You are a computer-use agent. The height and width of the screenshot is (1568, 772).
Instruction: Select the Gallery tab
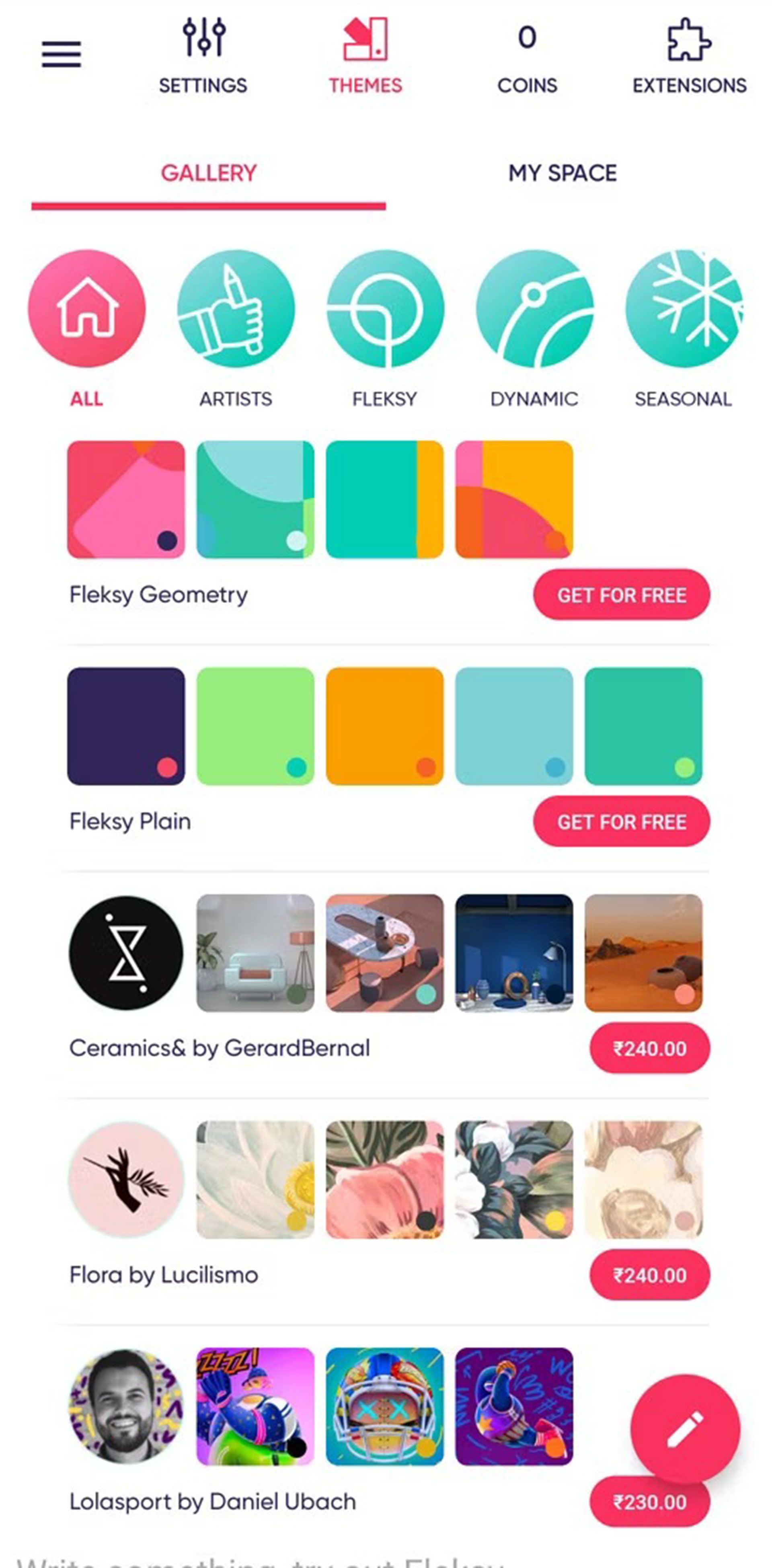(x=208, y=173)
